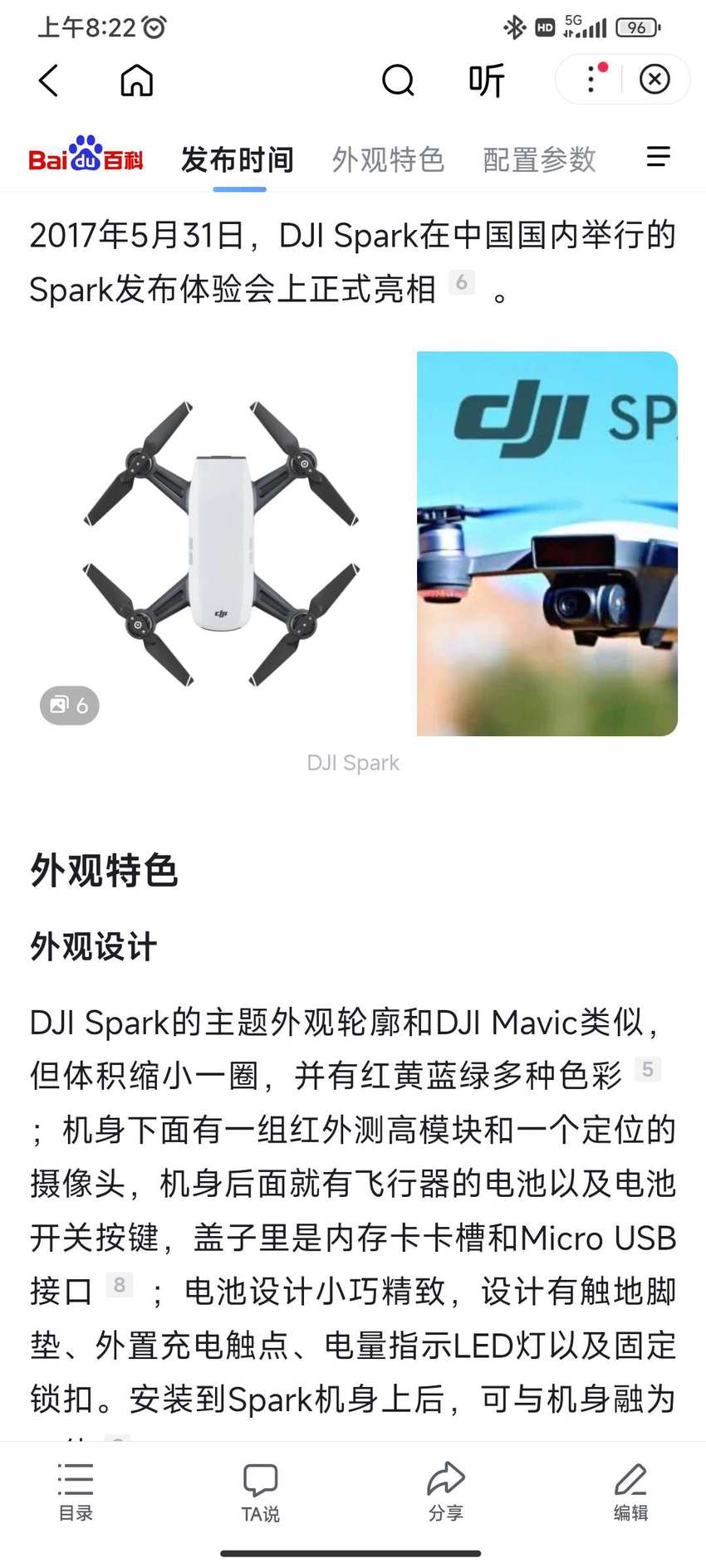
Task: View the white DJI Spark drone image
Action: (221, 544)
